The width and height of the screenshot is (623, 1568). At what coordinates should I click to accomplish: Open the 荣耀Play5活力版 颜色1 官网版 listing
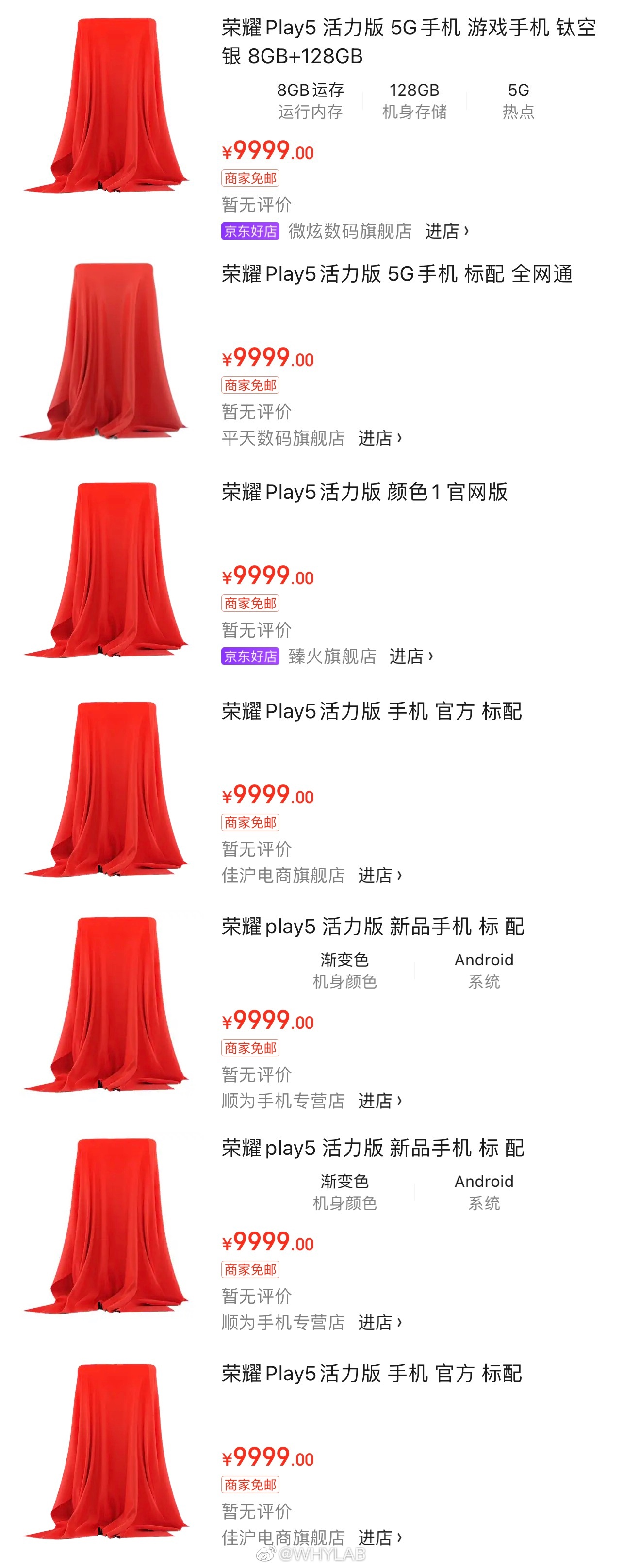click(x=364, y=492)
